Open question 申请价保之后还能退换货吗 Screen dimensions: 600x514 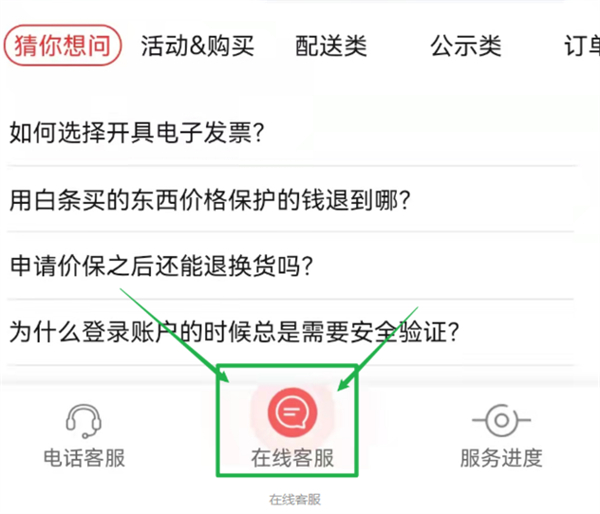pyautogui.click(x=162, y=265)
